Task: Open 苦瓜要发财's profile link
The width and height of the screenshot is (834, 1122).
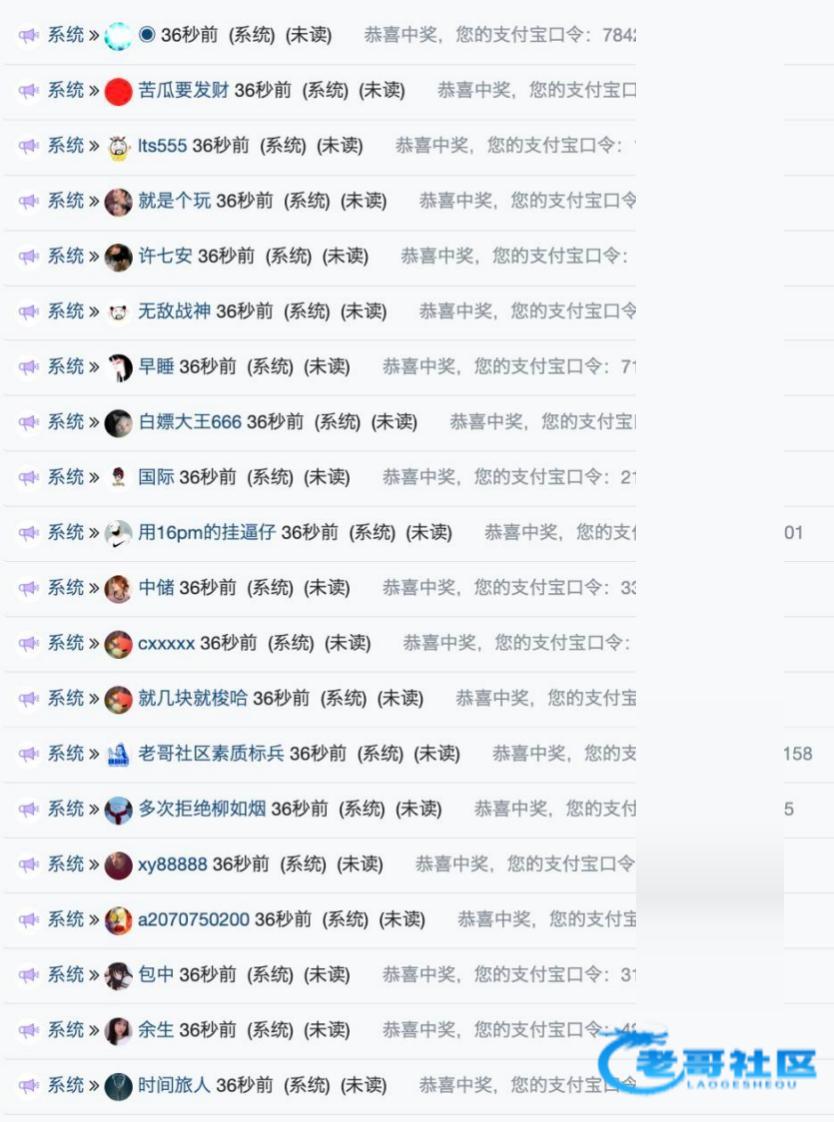Action: [183, 90]
